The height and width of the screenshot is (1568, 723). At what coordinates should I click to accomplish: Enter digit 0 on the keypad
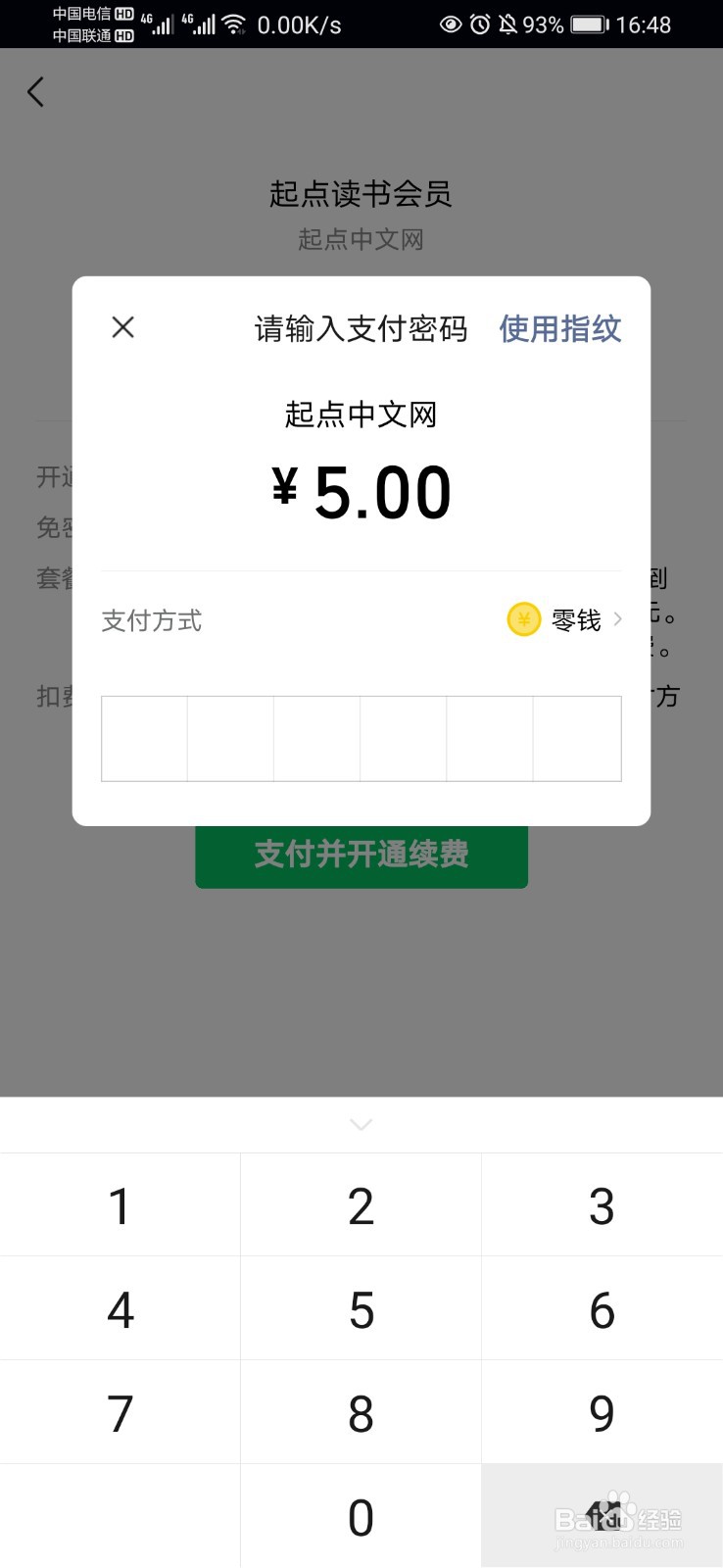361,1517
